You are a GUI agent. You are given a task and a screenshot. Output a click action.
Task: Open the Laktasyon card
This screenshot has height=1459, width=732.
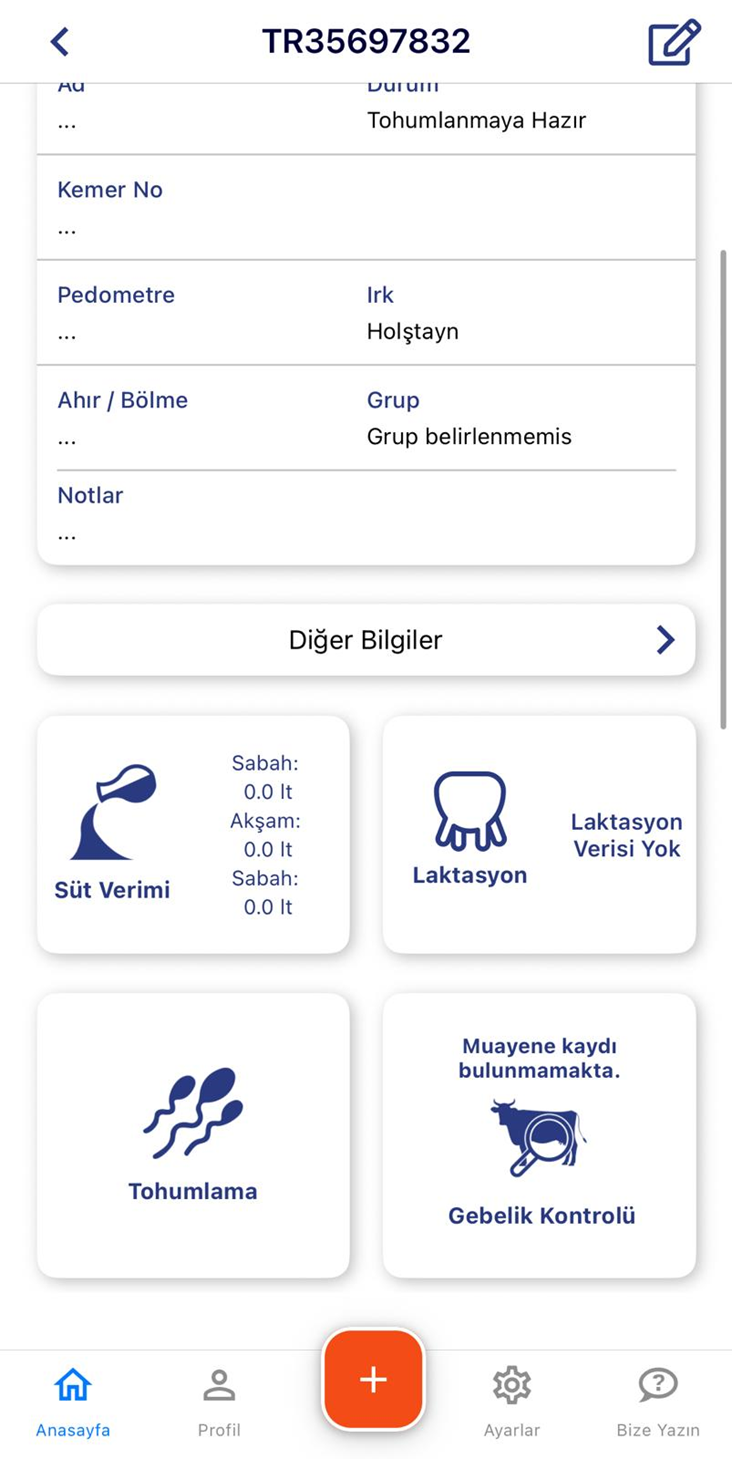539,834
